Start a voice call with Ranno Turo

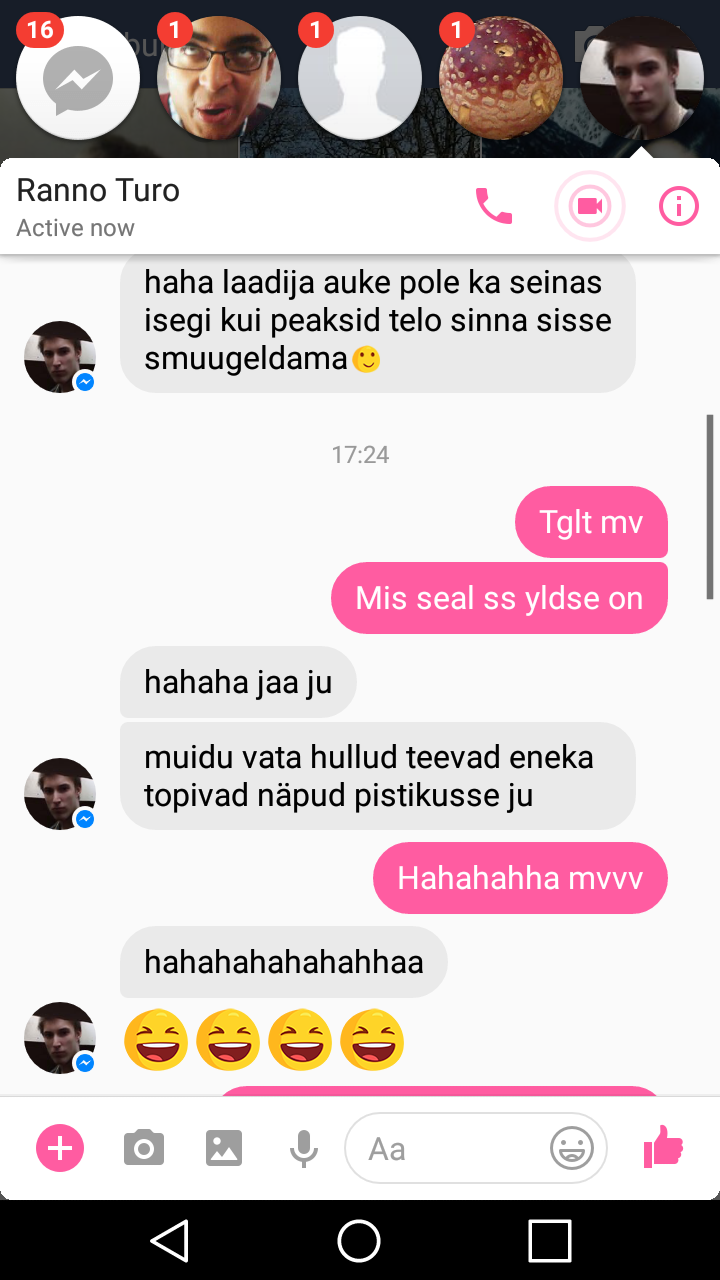493,207
